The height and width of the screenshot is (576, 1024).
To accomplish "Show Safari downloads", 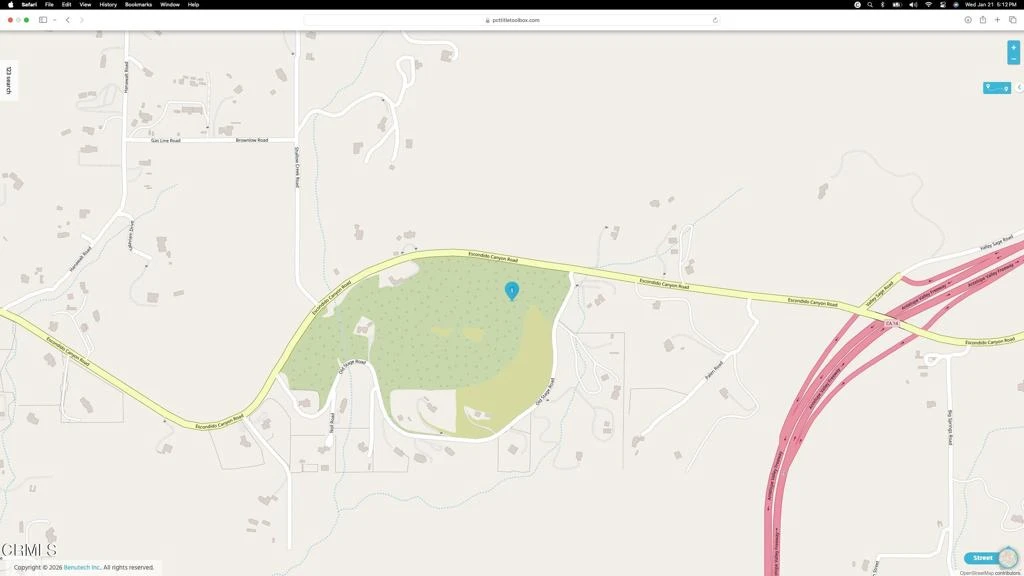I will coord(968,20).
